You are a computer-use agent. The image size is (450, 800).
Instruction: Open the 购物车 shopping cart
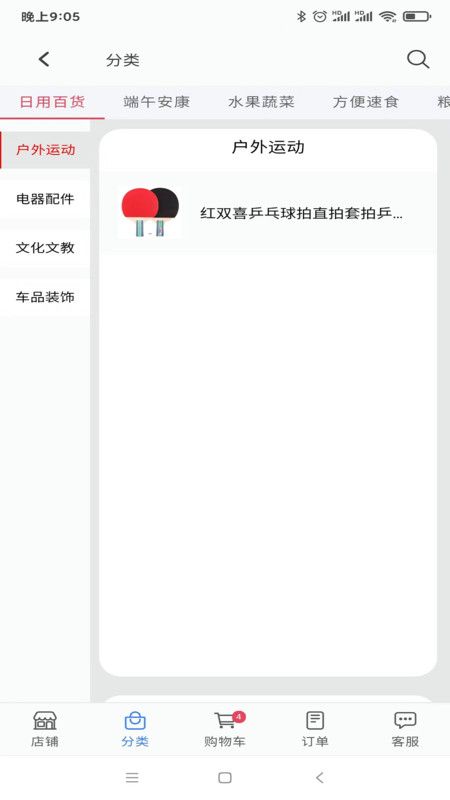click(x=225, y=730)
